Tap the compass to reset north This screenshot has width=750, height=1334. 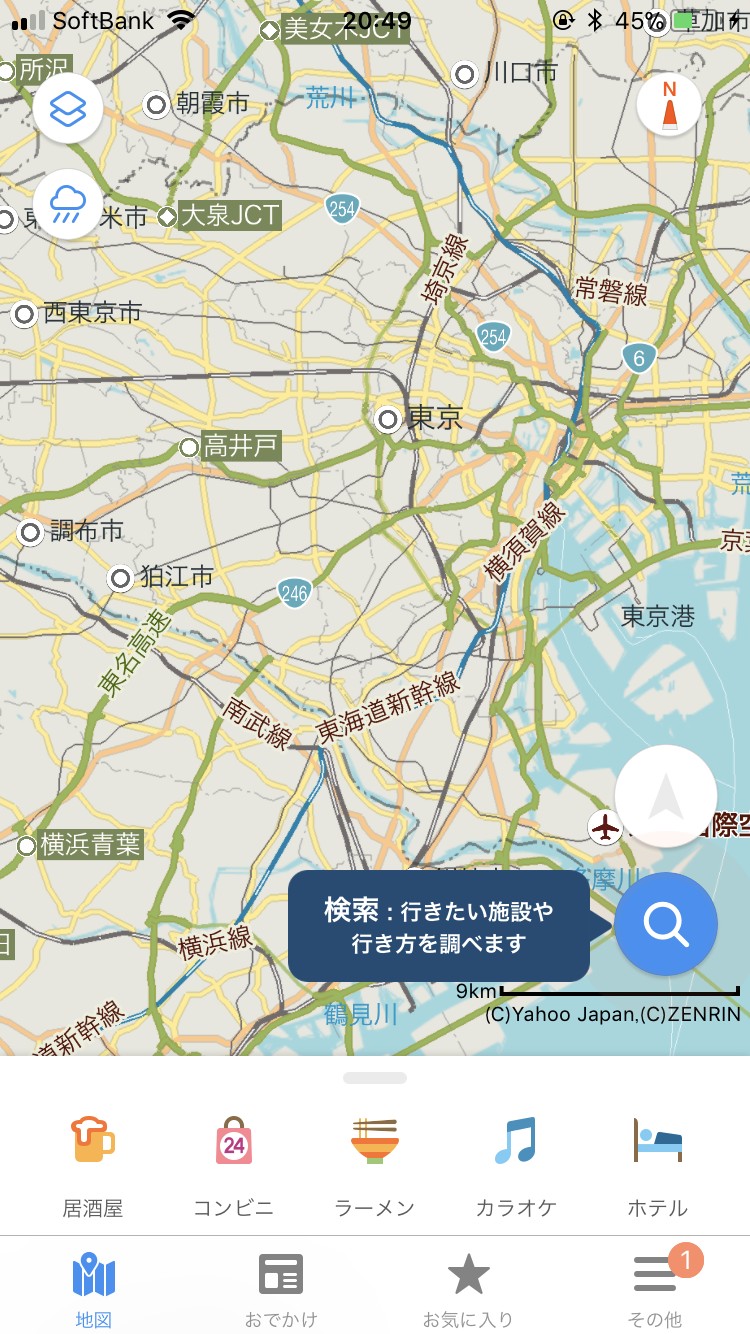[669, 104]
